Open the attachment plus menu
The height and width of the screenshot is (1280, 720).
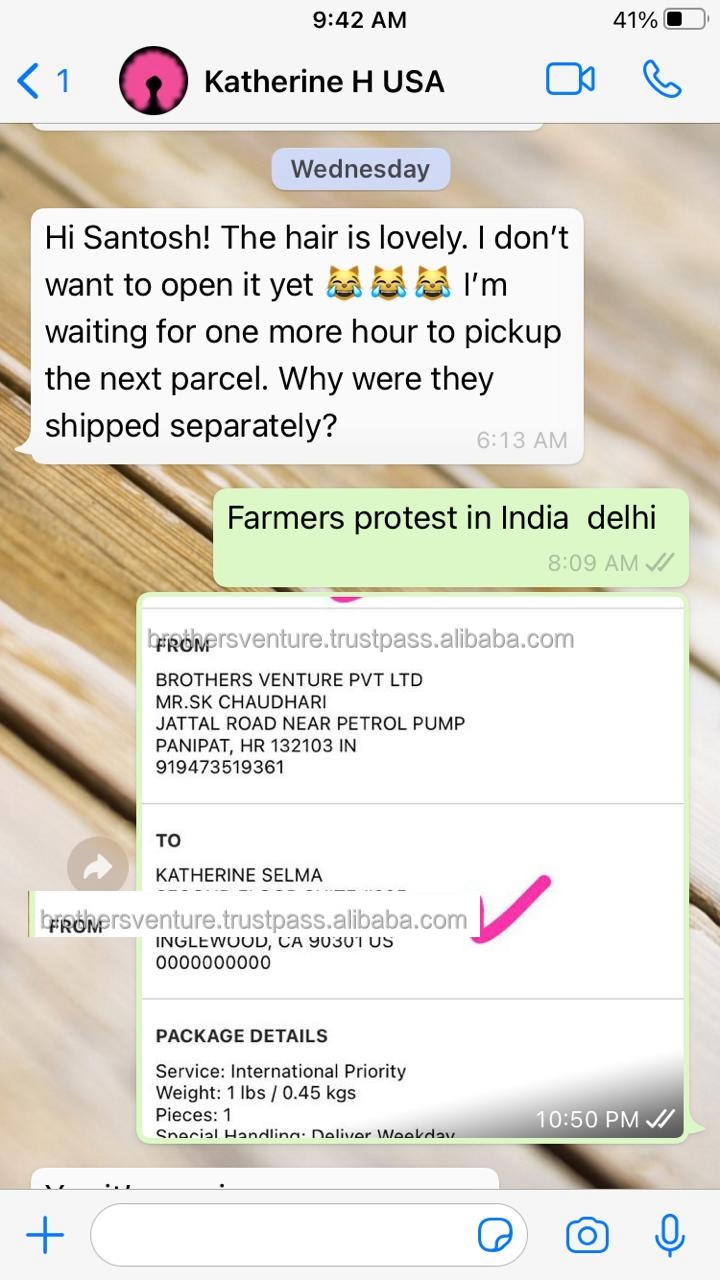45,1236
